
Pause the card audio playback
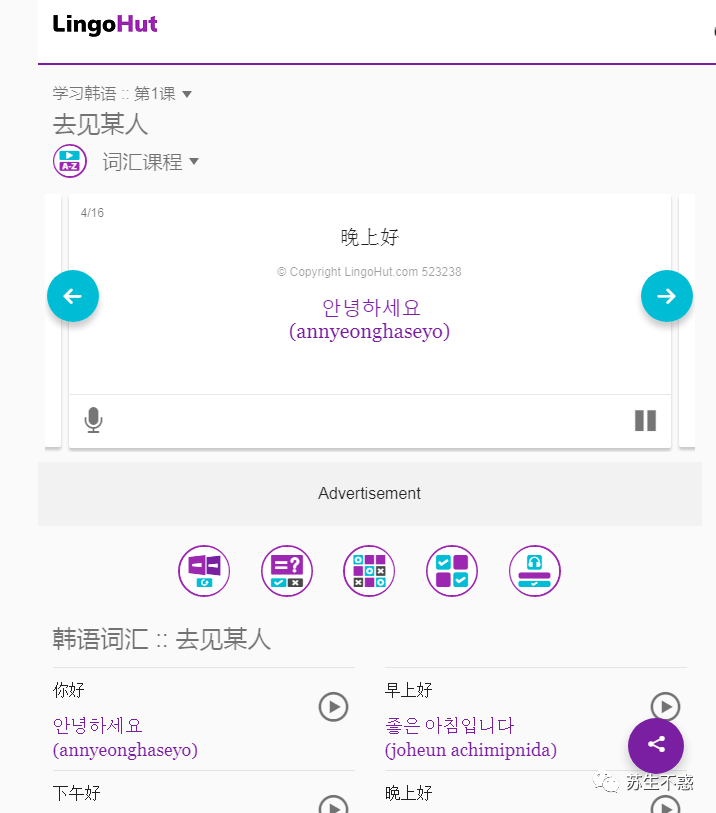(645, 420)
